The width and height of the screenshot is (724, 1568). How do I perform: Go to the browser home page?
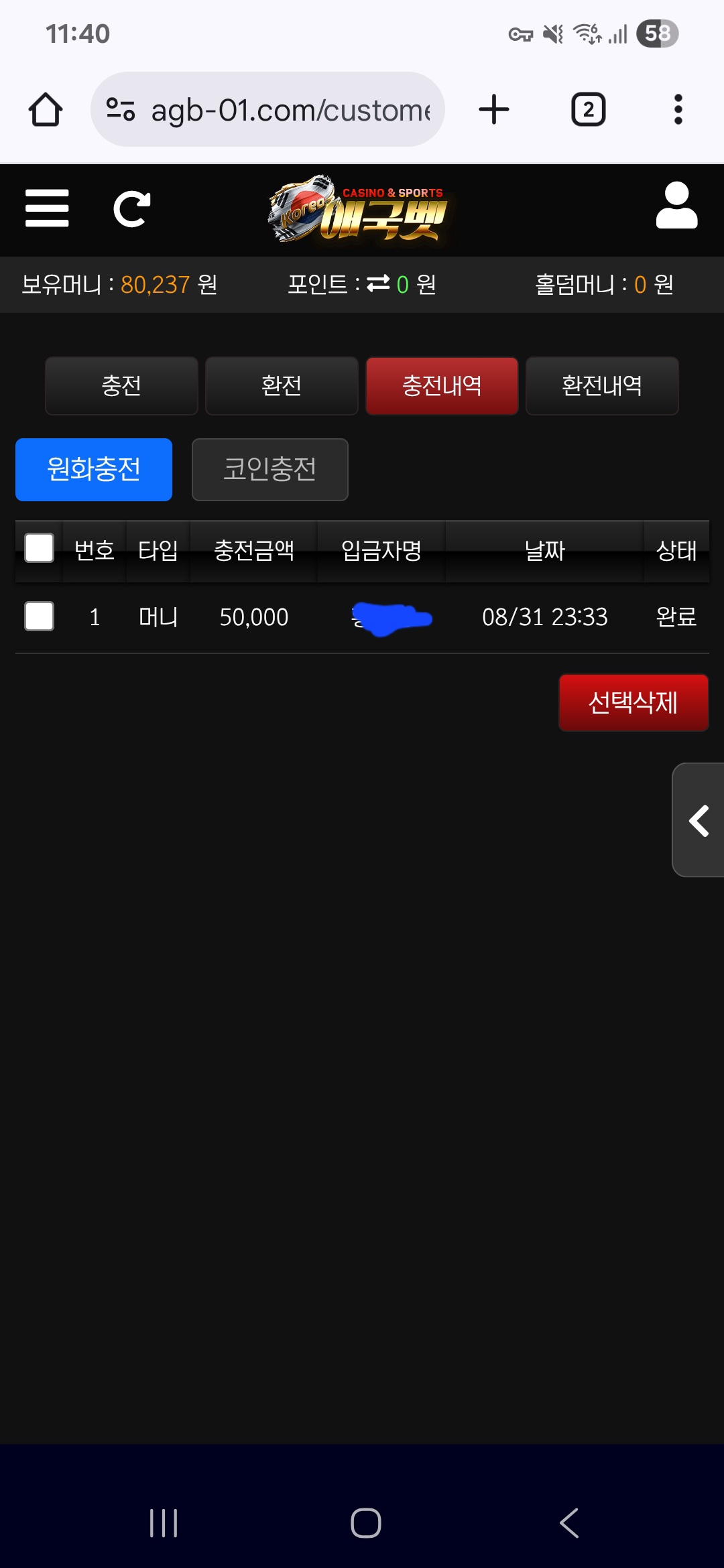[46, 109]
